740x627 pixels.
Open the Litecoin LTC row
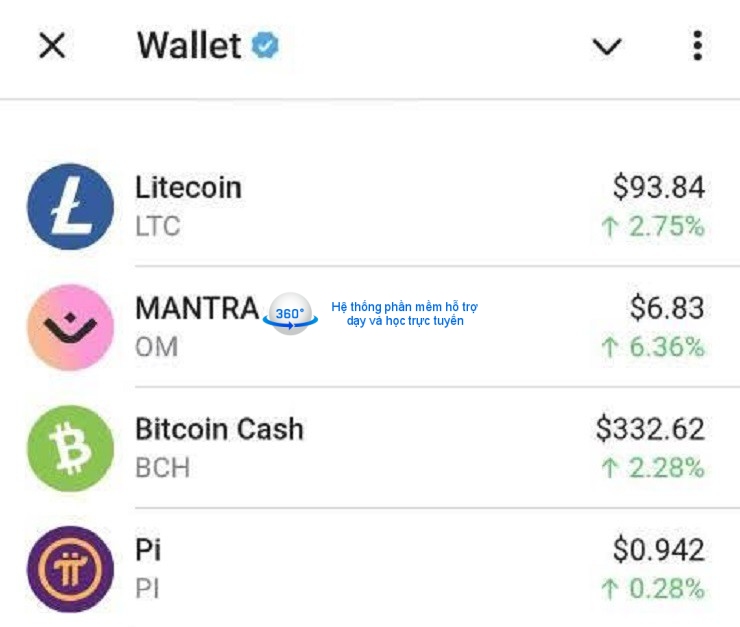coord(368,206)
